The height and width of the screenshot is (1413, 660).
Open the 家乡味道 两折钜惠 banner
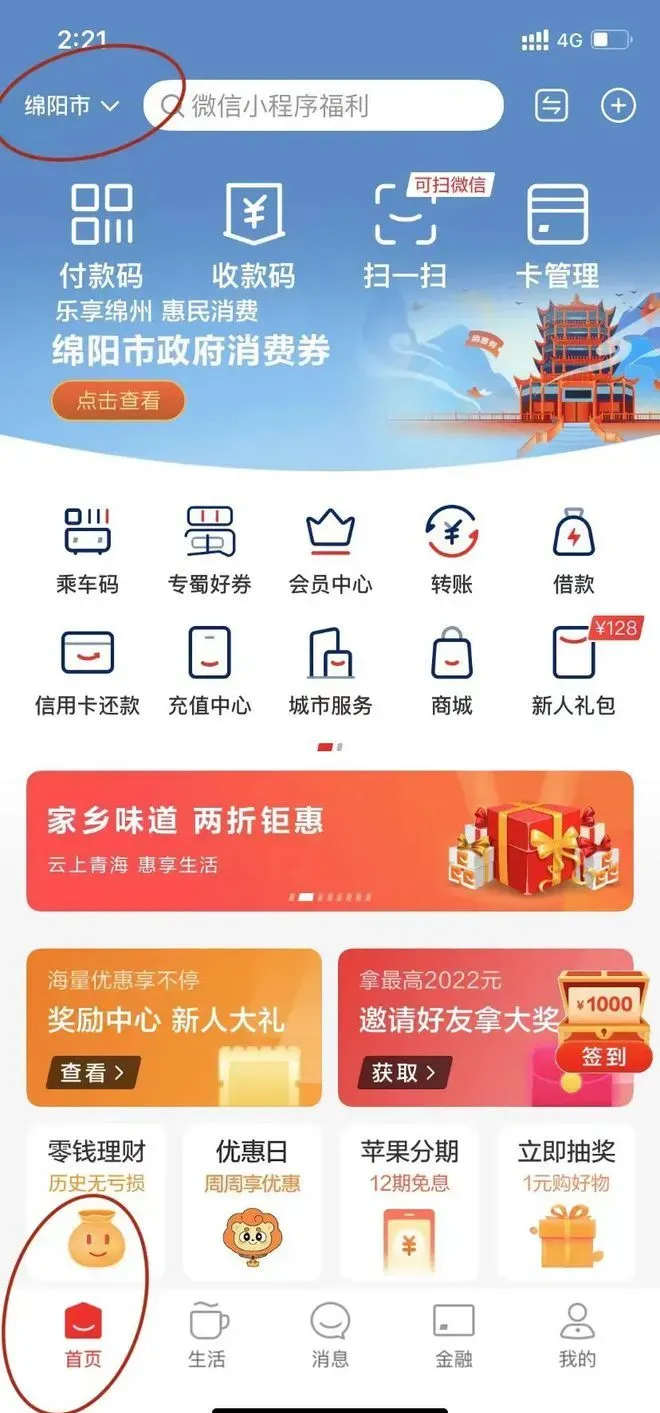click(x=329, y=840)
